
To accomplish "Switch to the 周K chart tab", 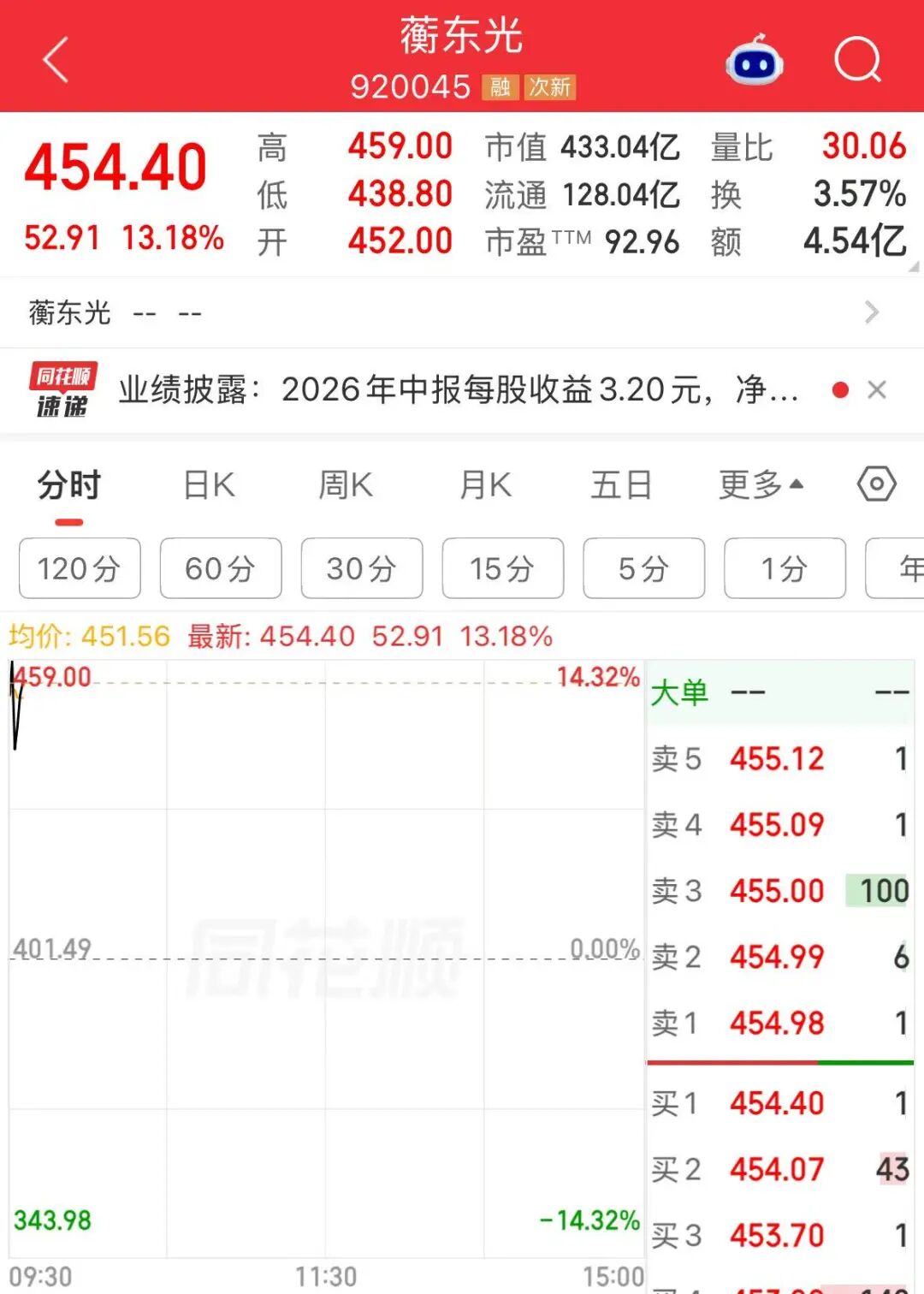I will pyautogui.click(x=346, y=485).
